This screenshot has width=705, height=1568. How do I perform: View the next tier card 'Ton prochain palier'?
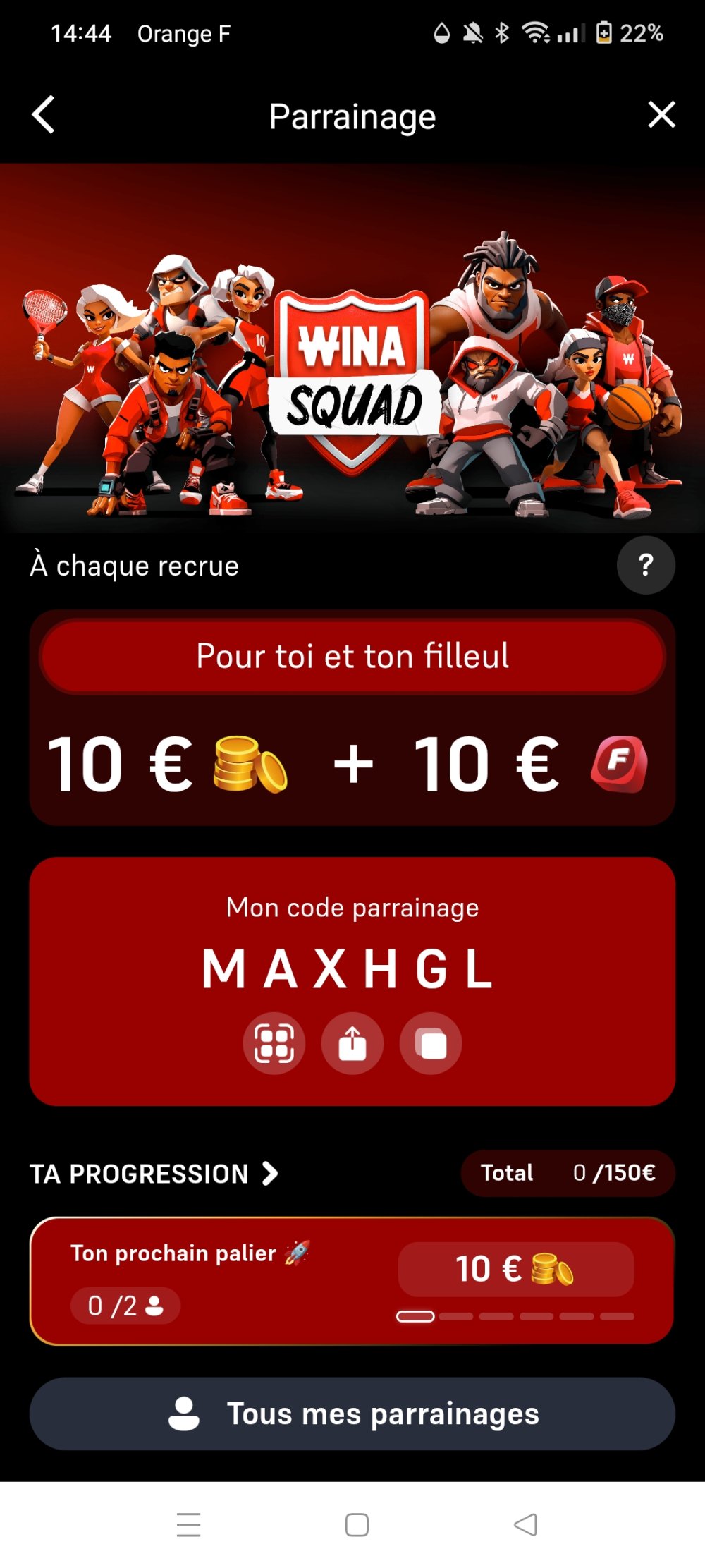coord(352,1280)
